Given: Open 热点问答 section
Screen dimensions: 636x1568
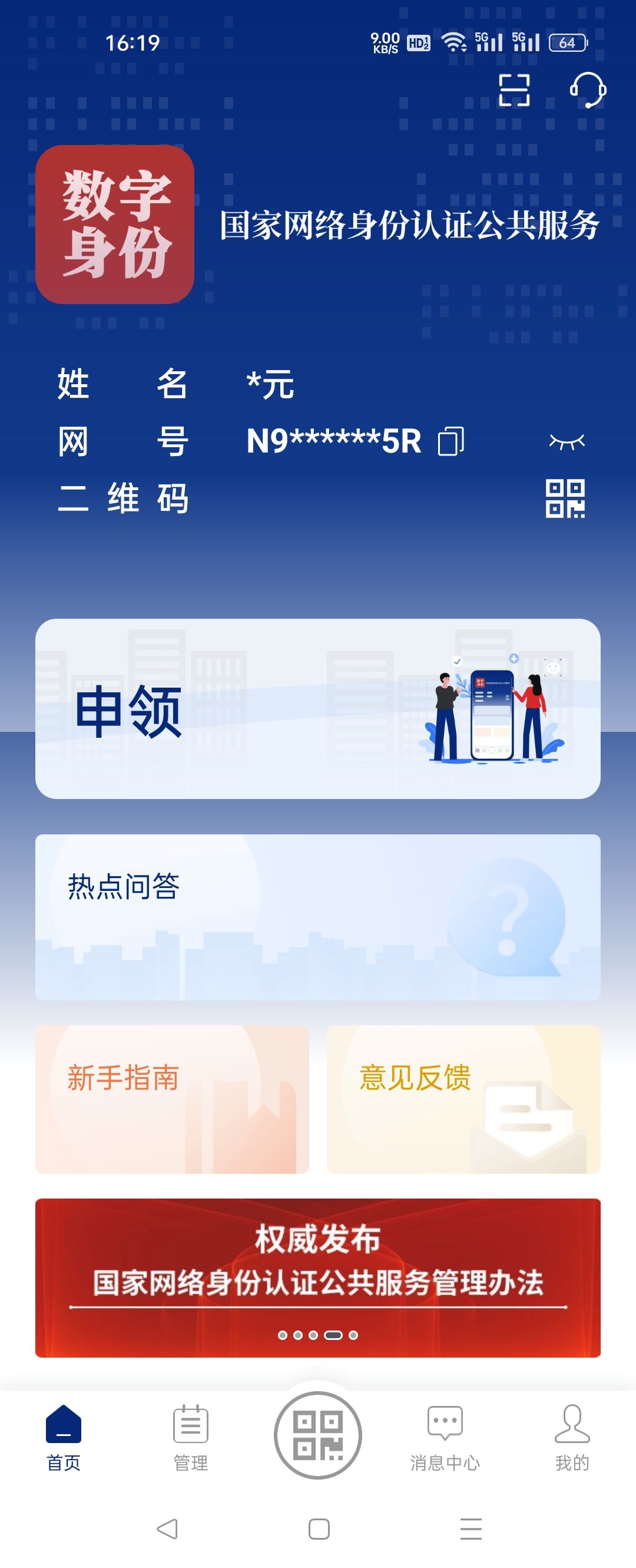Looking at the screenshot, I should (317, 917).
